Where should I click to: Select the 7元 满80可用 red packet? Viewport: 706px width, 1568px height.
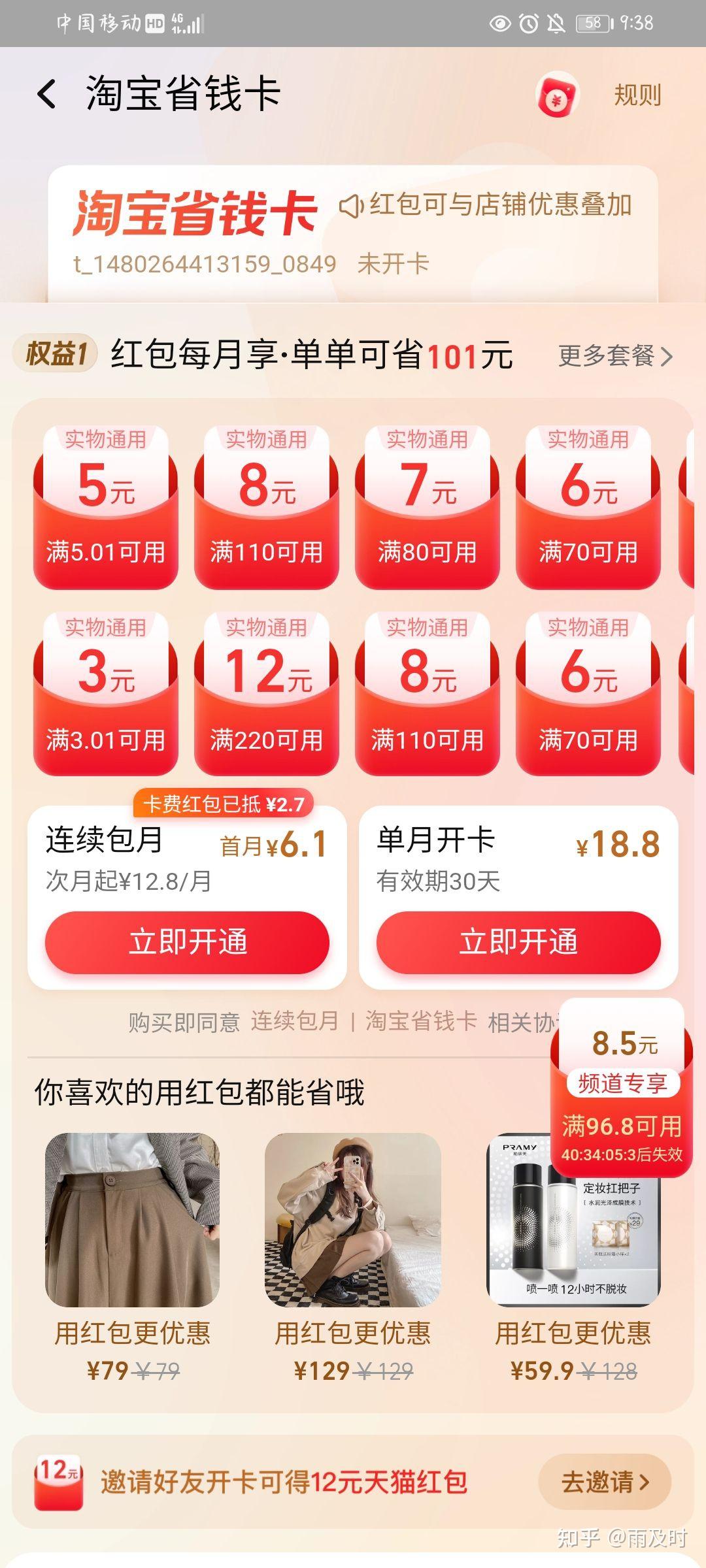click(x=428, y=507)
